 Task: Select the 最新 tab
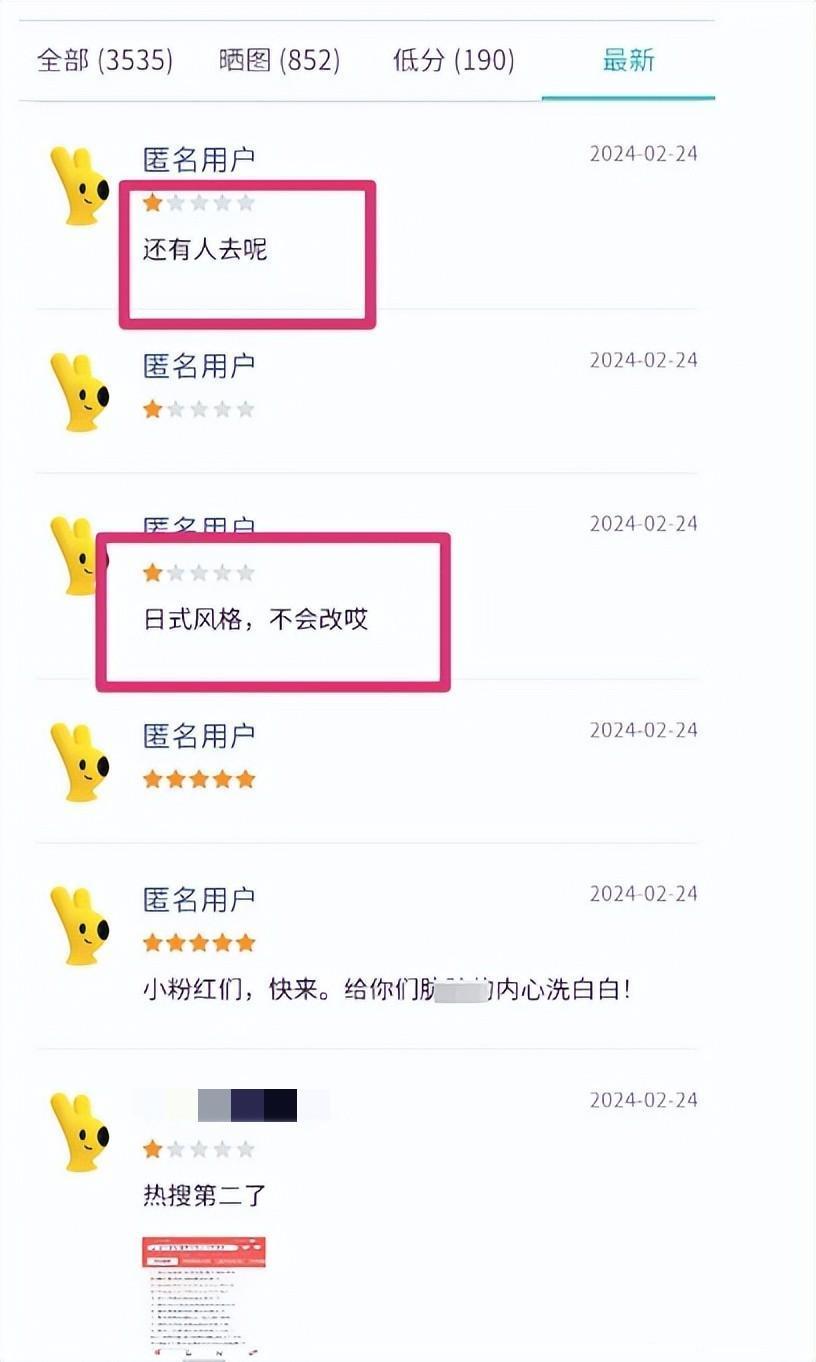[628, 61]
